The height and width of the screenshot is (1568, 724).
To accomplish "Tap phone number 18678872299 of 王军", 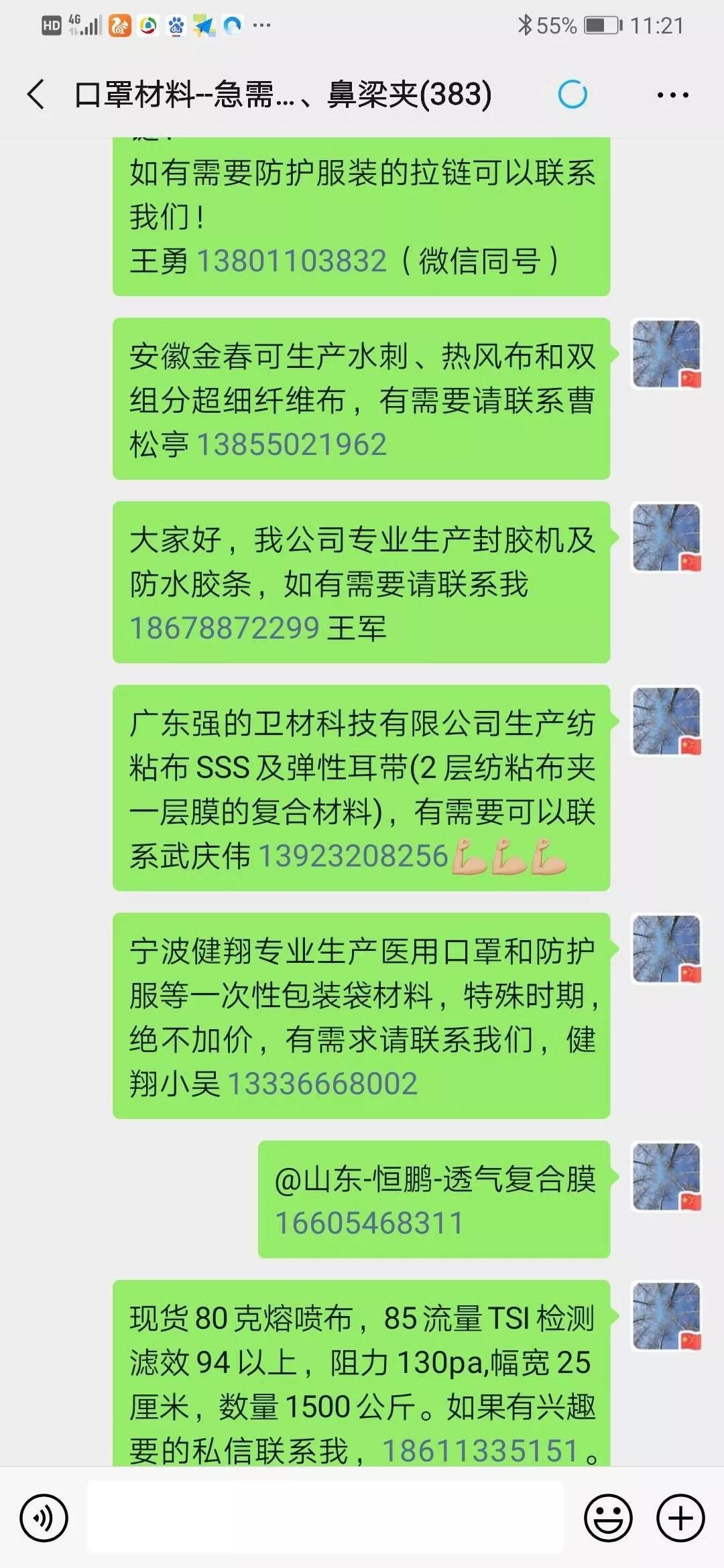I will coord(225,629).
